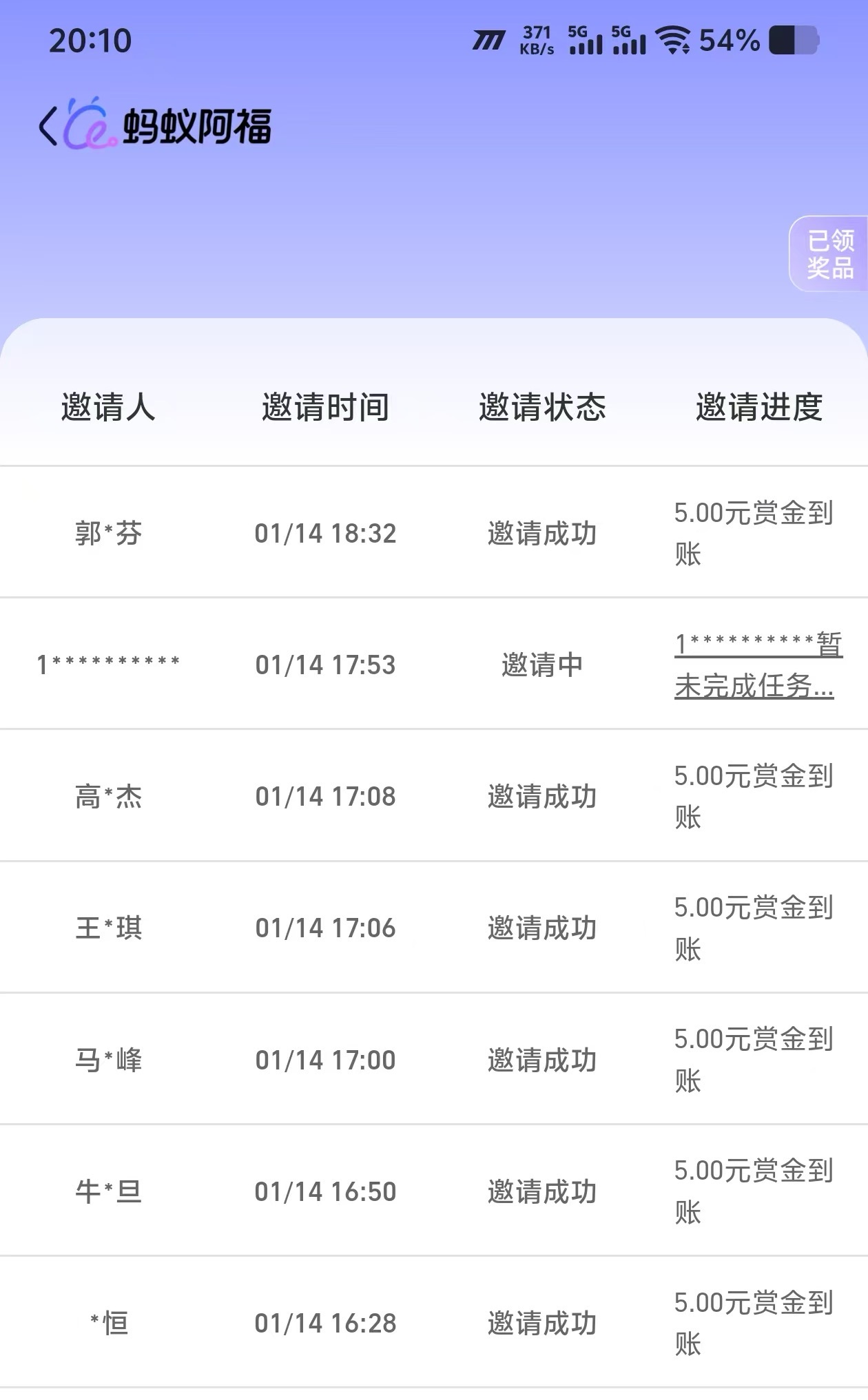The width and height of the screenshot is (868, 1400).
Task: Tap the 5.00元赏金到账 progress in 高*杰 row
Action: pyautogui.click(x=756, y=795)
